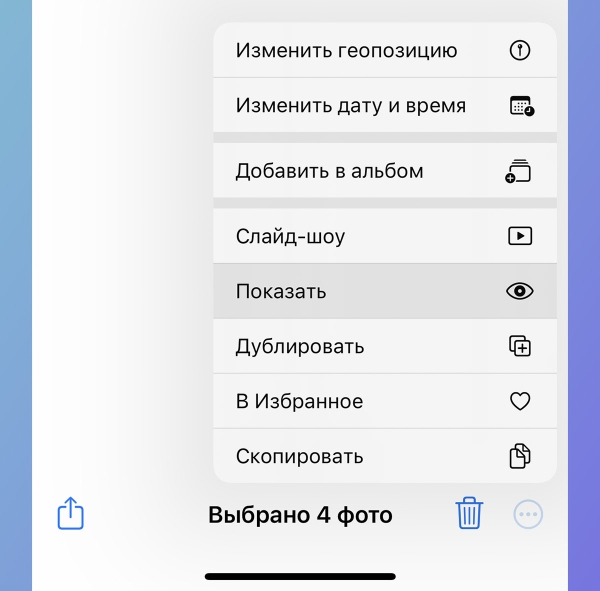The width and height of the screenshot is (600, 591).
Task: Choose Добавить в альбом
Action: point(384,171)
